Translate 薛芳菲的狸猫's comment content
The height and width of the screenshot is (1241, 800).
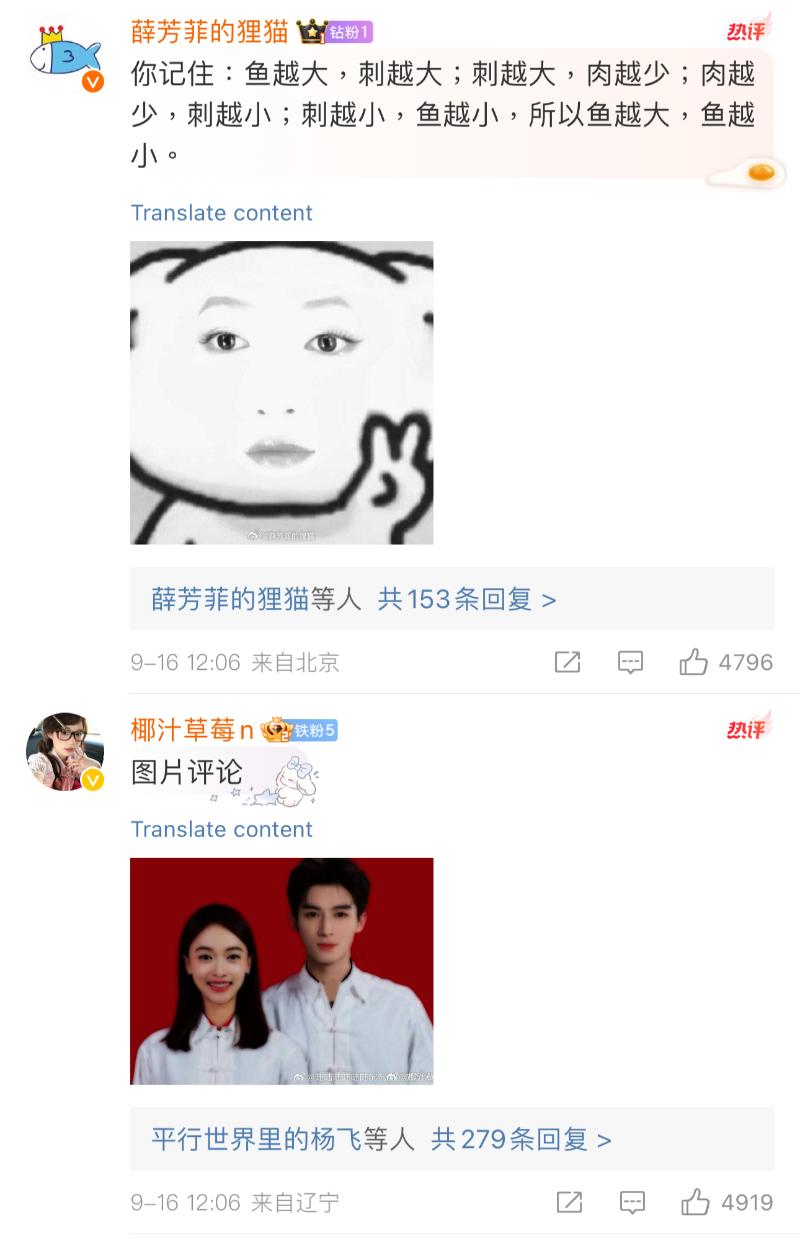(221, 213)
